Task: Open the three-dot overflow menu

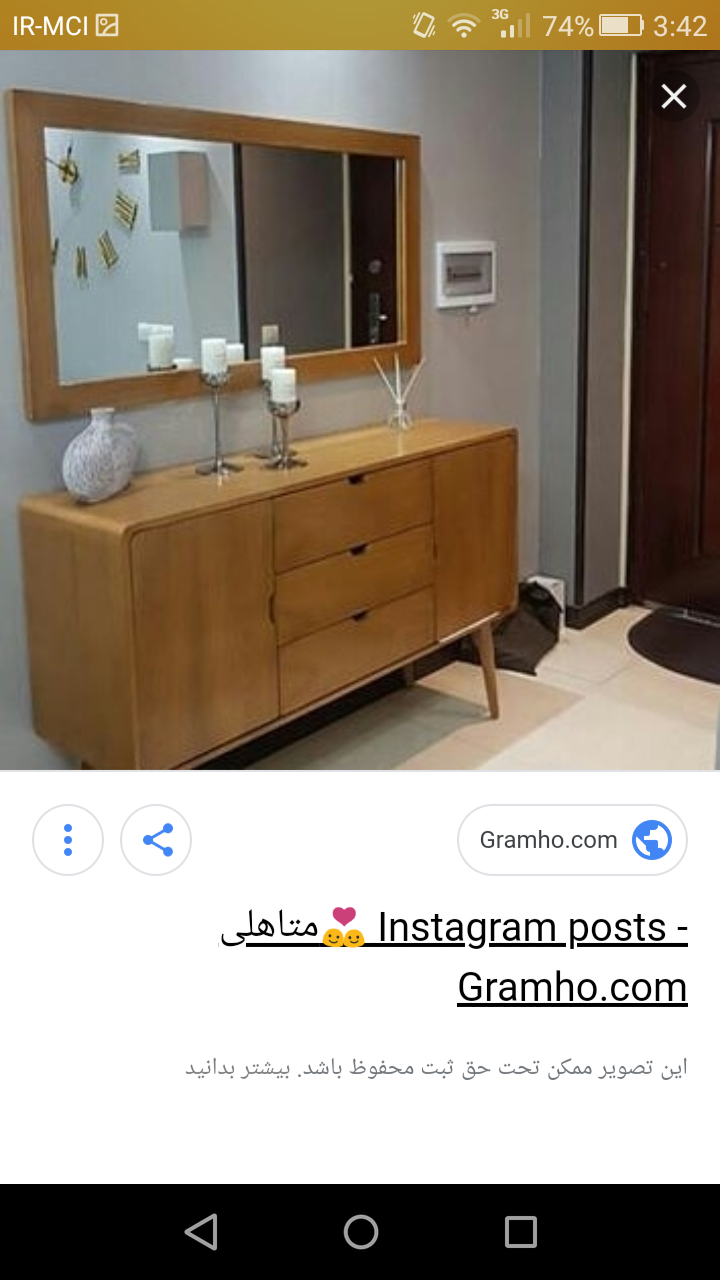Action: click(68, 840)
